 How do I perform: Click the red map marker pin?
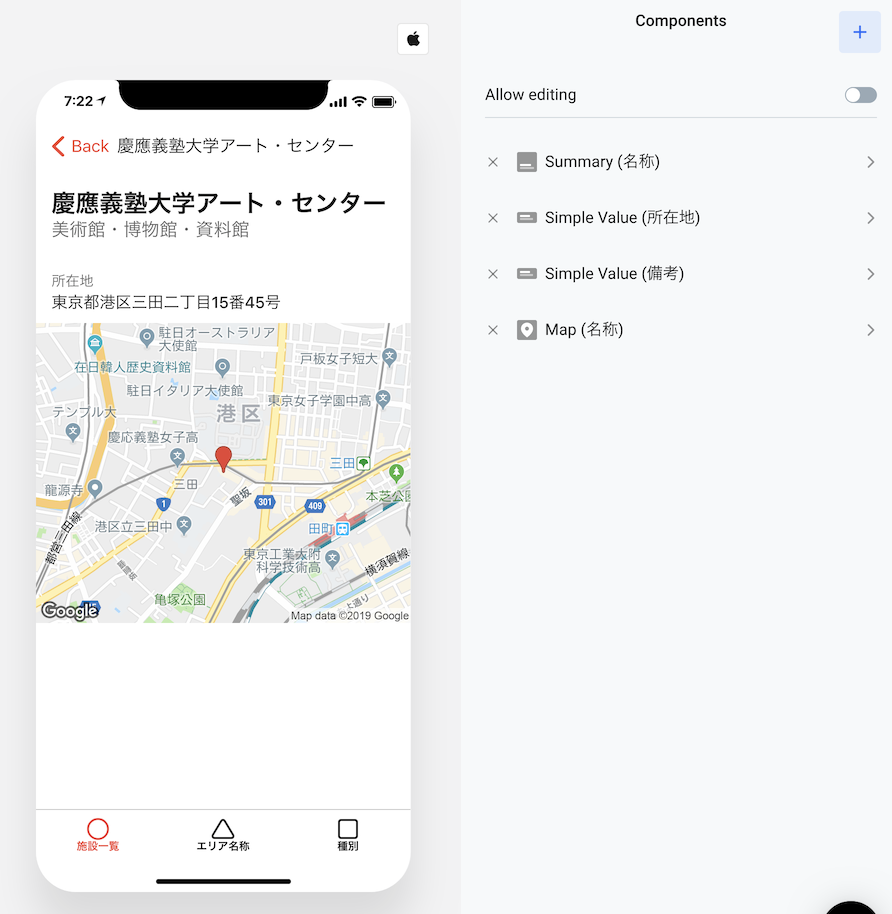(x=223, y=459)
